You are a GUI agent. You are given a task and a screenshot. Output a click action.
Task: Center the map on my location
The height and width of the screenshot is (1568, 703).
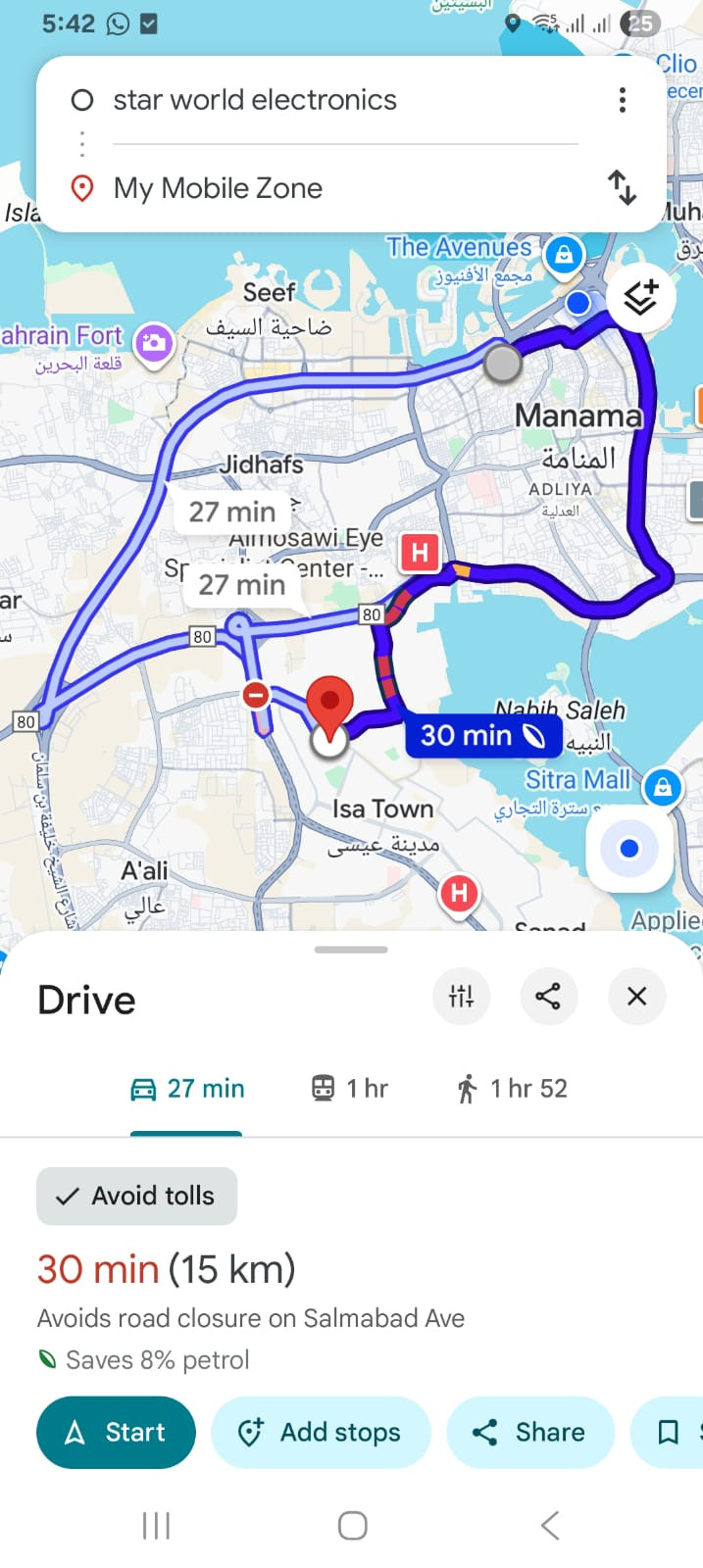click(629, 849)
